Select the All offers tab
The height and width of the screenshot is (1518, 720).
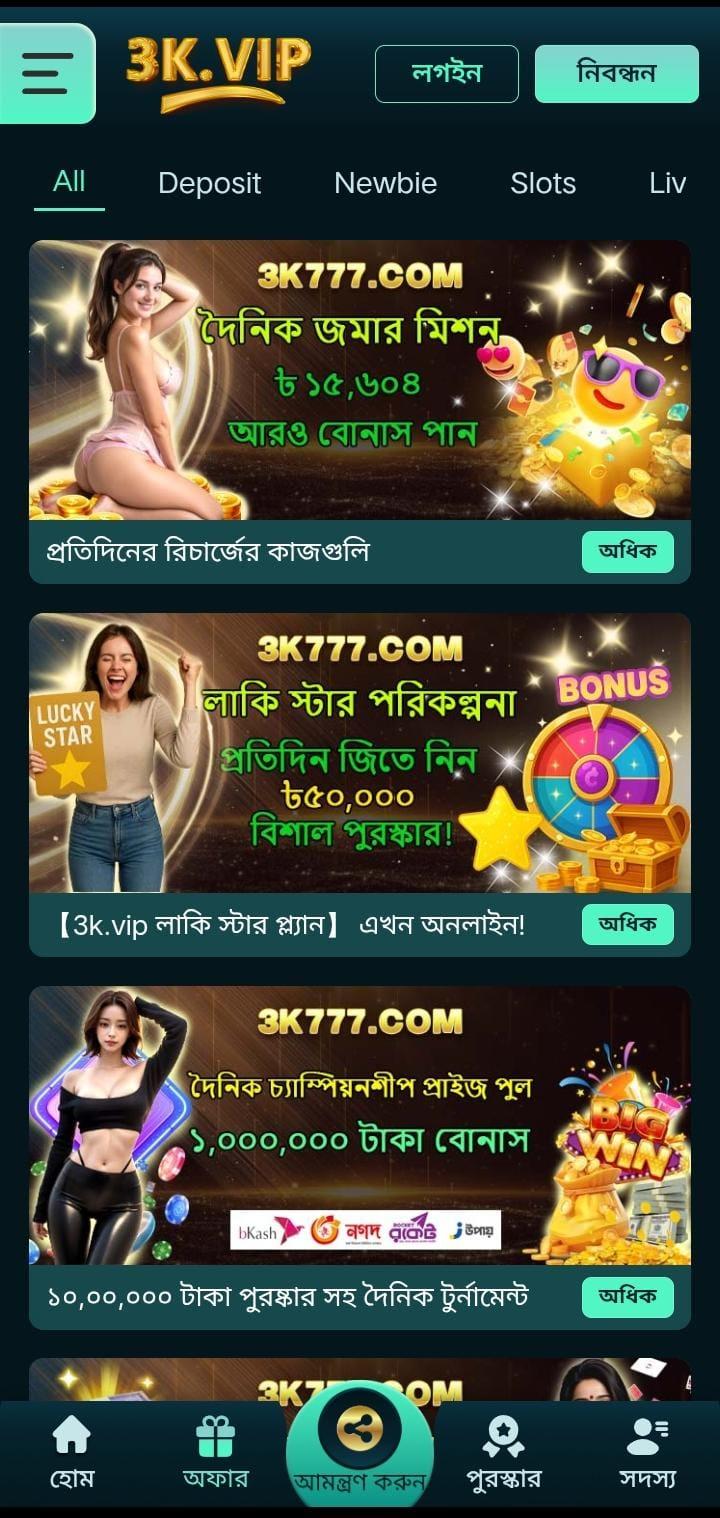(69, 182)
